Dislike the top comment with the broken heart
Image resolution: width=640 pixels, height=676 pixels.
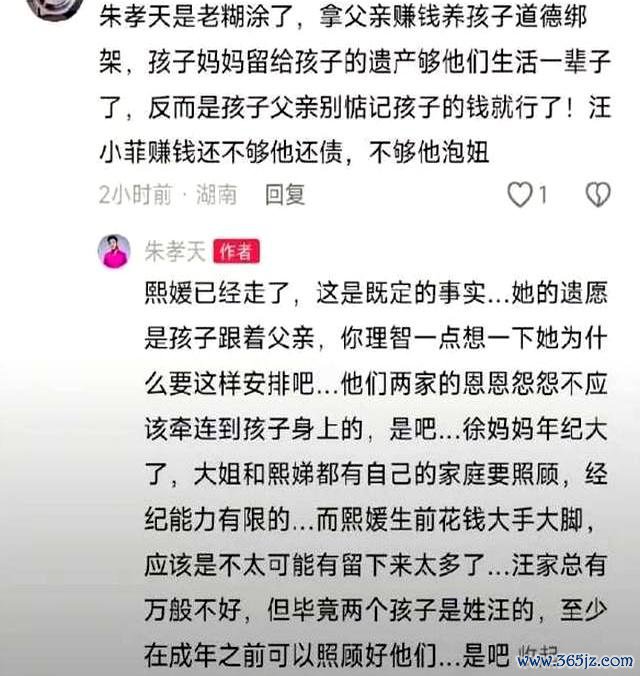598,194
